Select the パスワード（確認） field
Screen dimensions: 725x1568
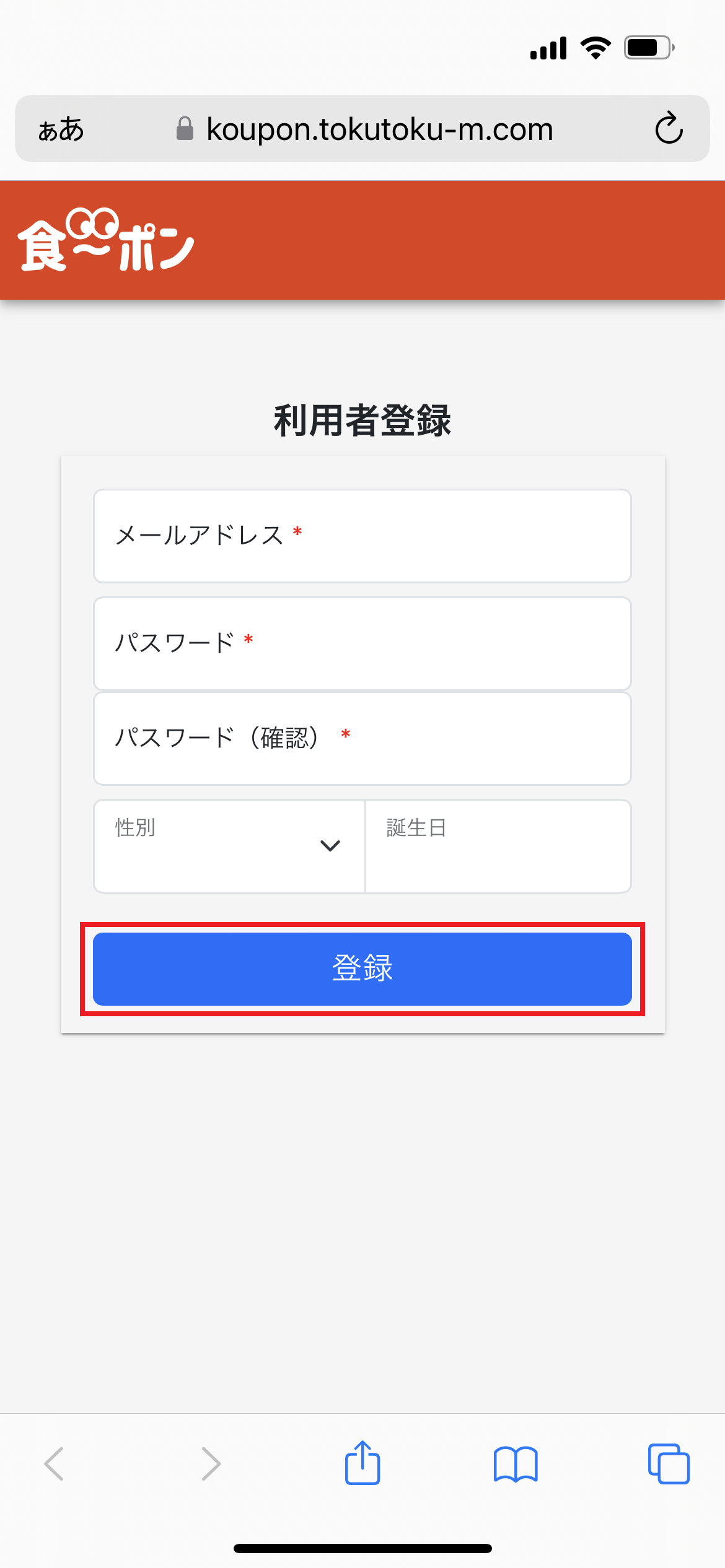[362, 738]
